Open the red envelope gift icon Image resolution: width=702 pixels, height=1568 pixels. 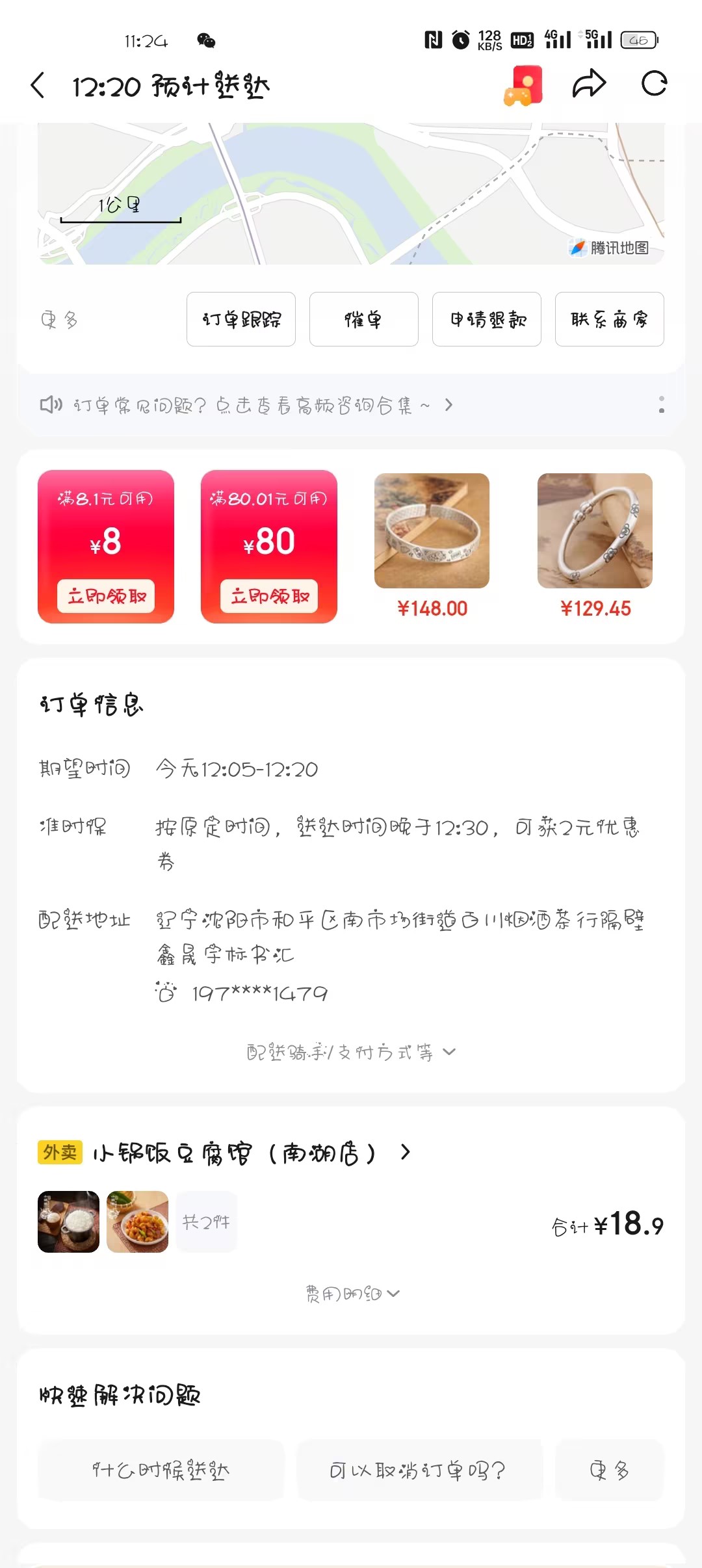coord(523,85)
